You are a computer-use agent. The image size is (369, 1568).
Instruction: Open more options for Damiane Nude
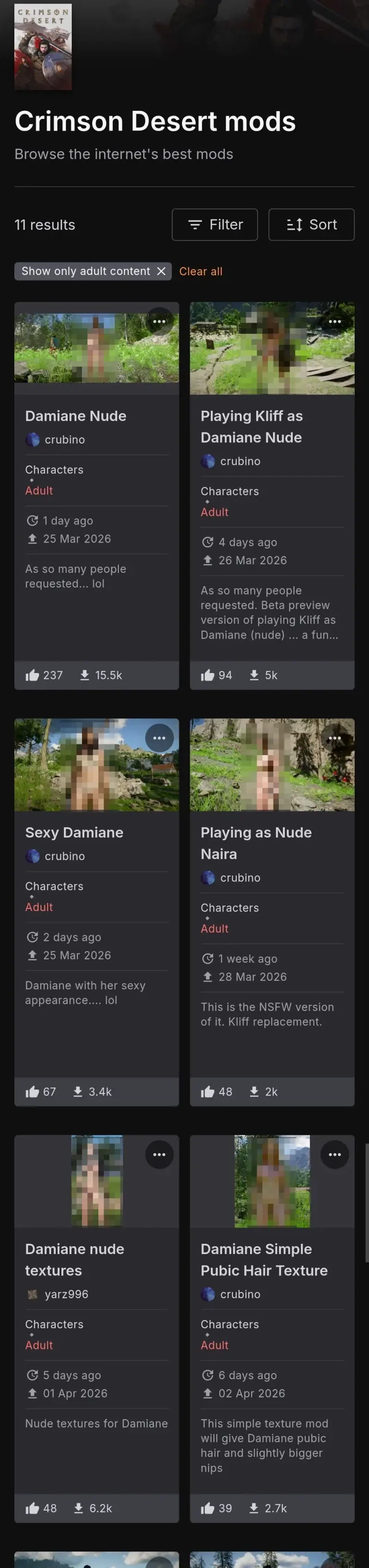pos(159,321)
